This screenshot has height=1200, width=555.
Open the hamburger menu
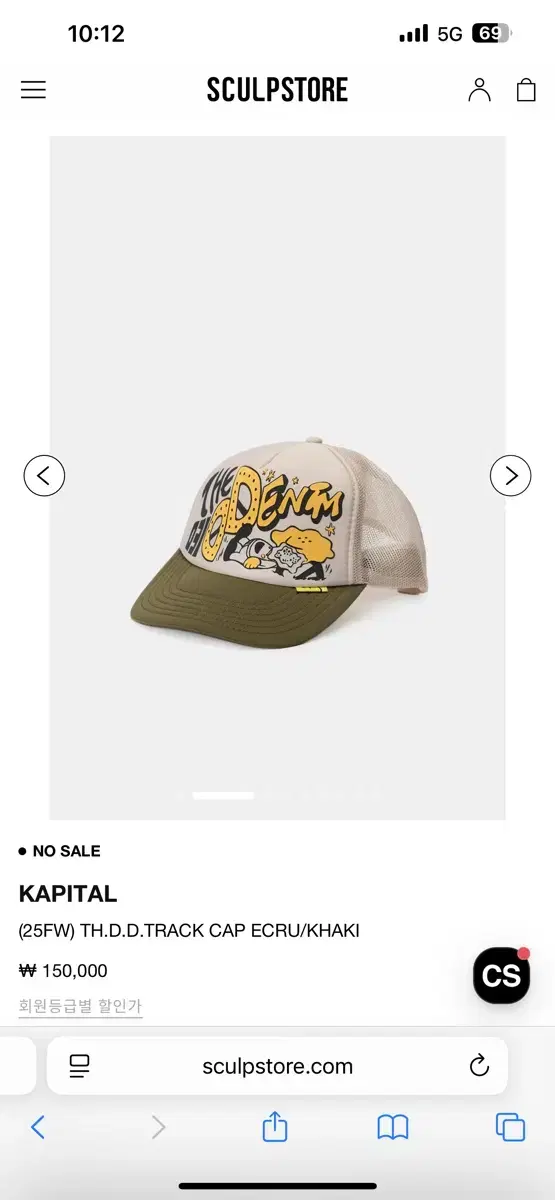[33, 90]
